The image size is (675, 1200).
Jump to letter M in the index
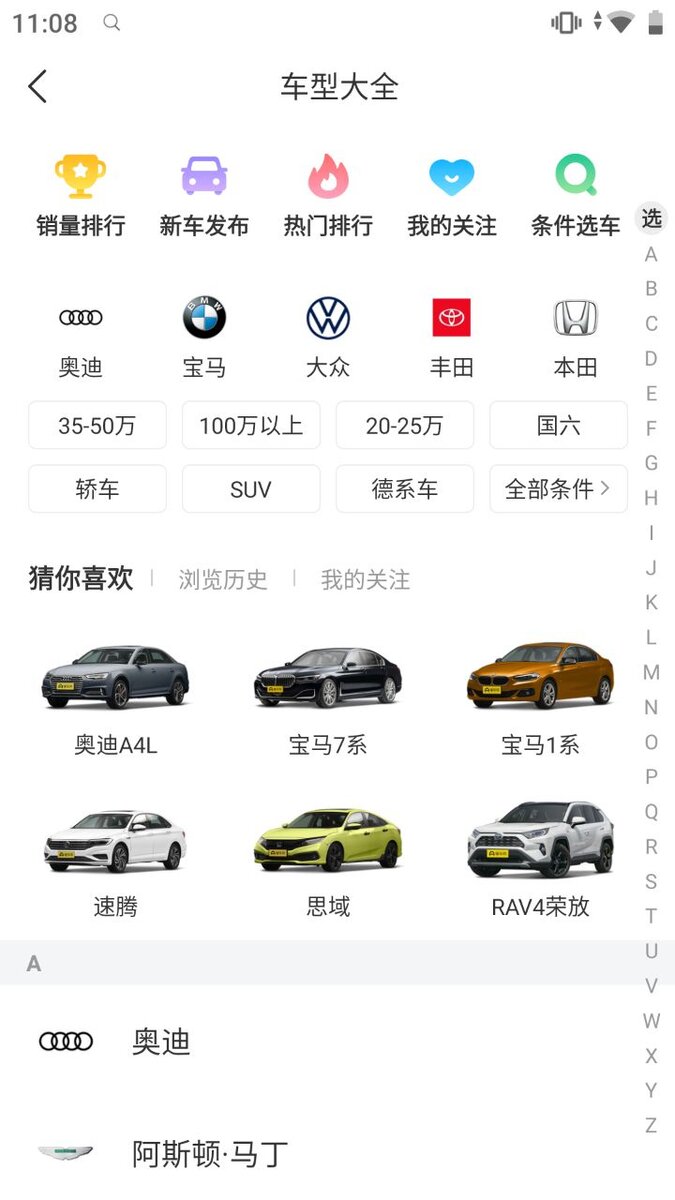[x=651, y=673]
